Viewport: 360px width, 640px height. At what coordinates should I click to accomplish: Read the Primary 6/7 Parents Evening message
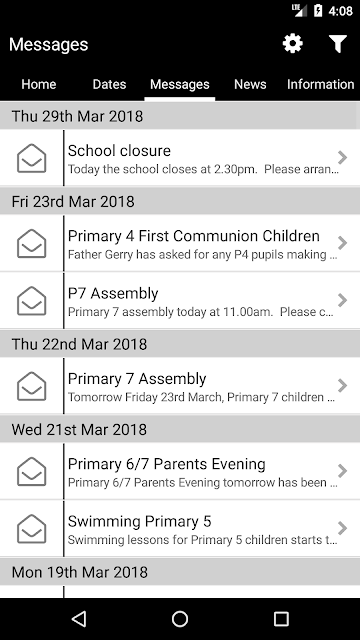pos(180,471)
